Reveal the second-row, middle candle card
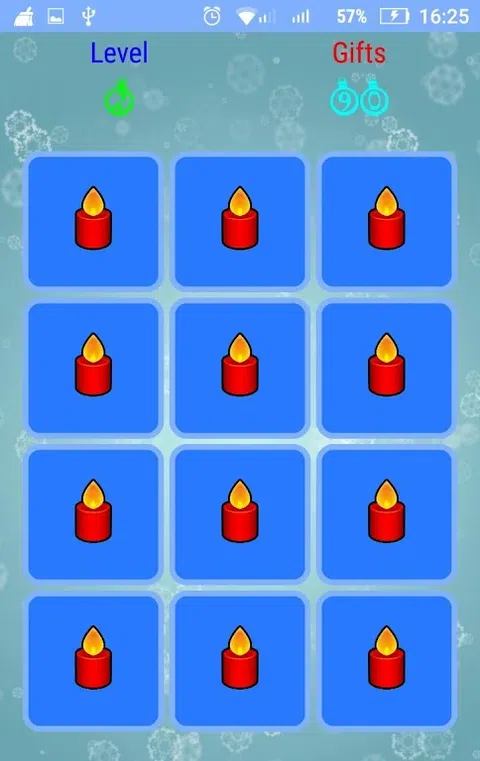Viewport: 480px width, 761px height. pyautogui.click(x=240, y=368)
